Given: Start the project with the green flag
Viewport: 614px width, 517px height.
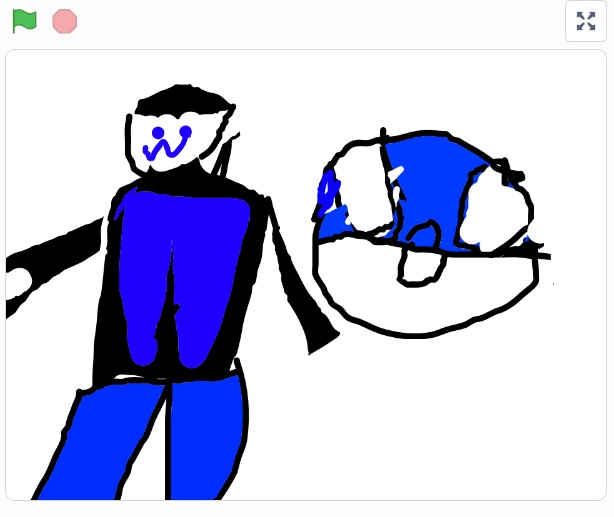Looking at the screenshot, I should point(25,21).
